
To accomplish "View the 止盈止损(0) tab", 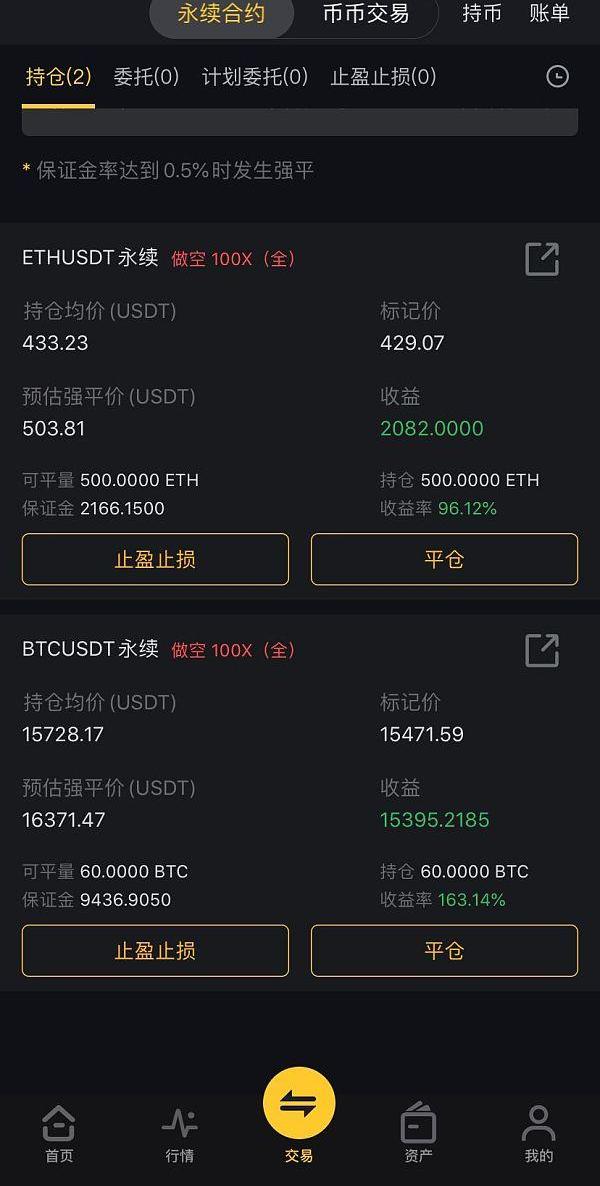I will coord(383,77).
